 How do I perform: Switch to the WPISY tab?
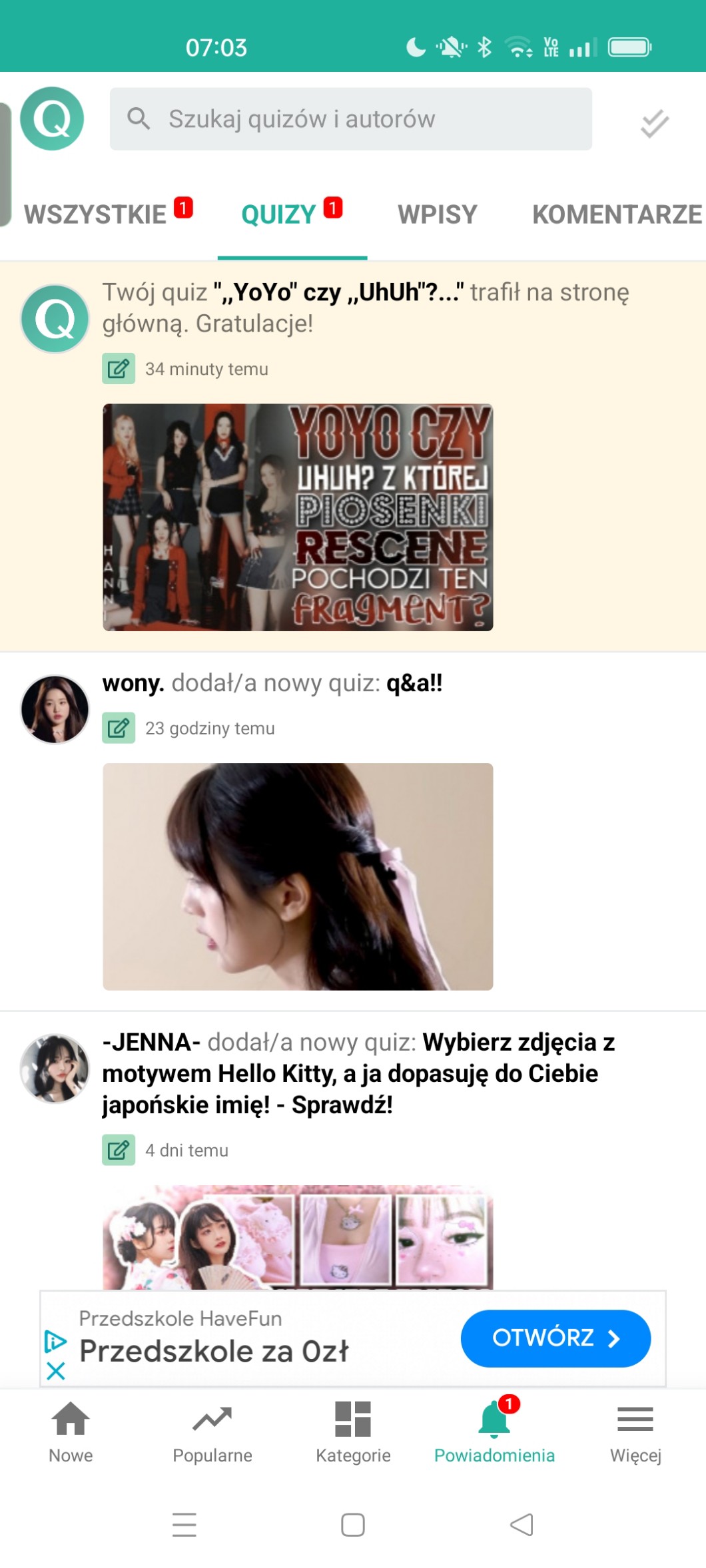pyautogui.click(x=437, y=214)
